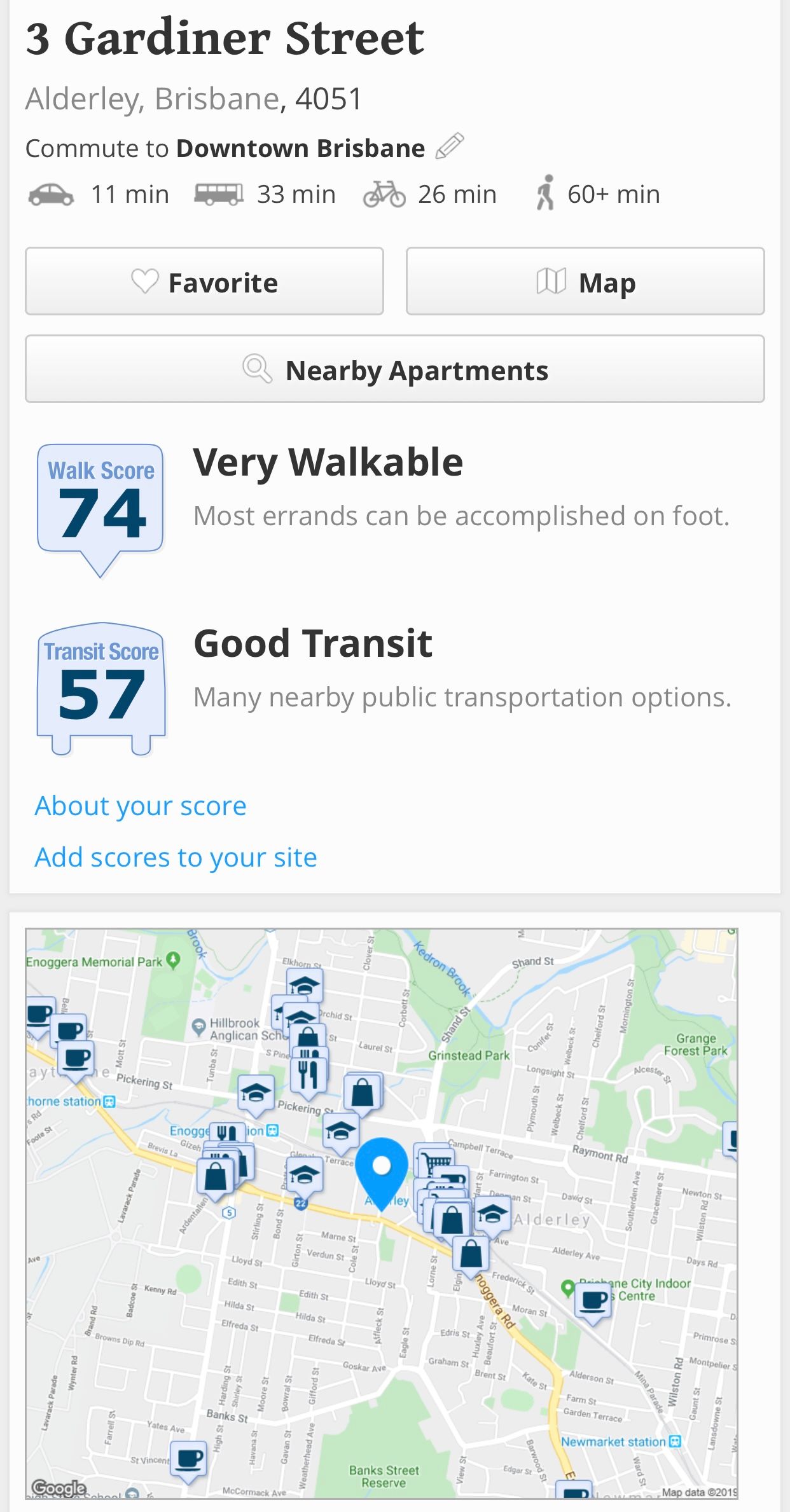This screenshot has width=790, height=1512.
Task: Edit the commute destination with pencil icon
Action: pyautogui.click(x=450, y=147)
